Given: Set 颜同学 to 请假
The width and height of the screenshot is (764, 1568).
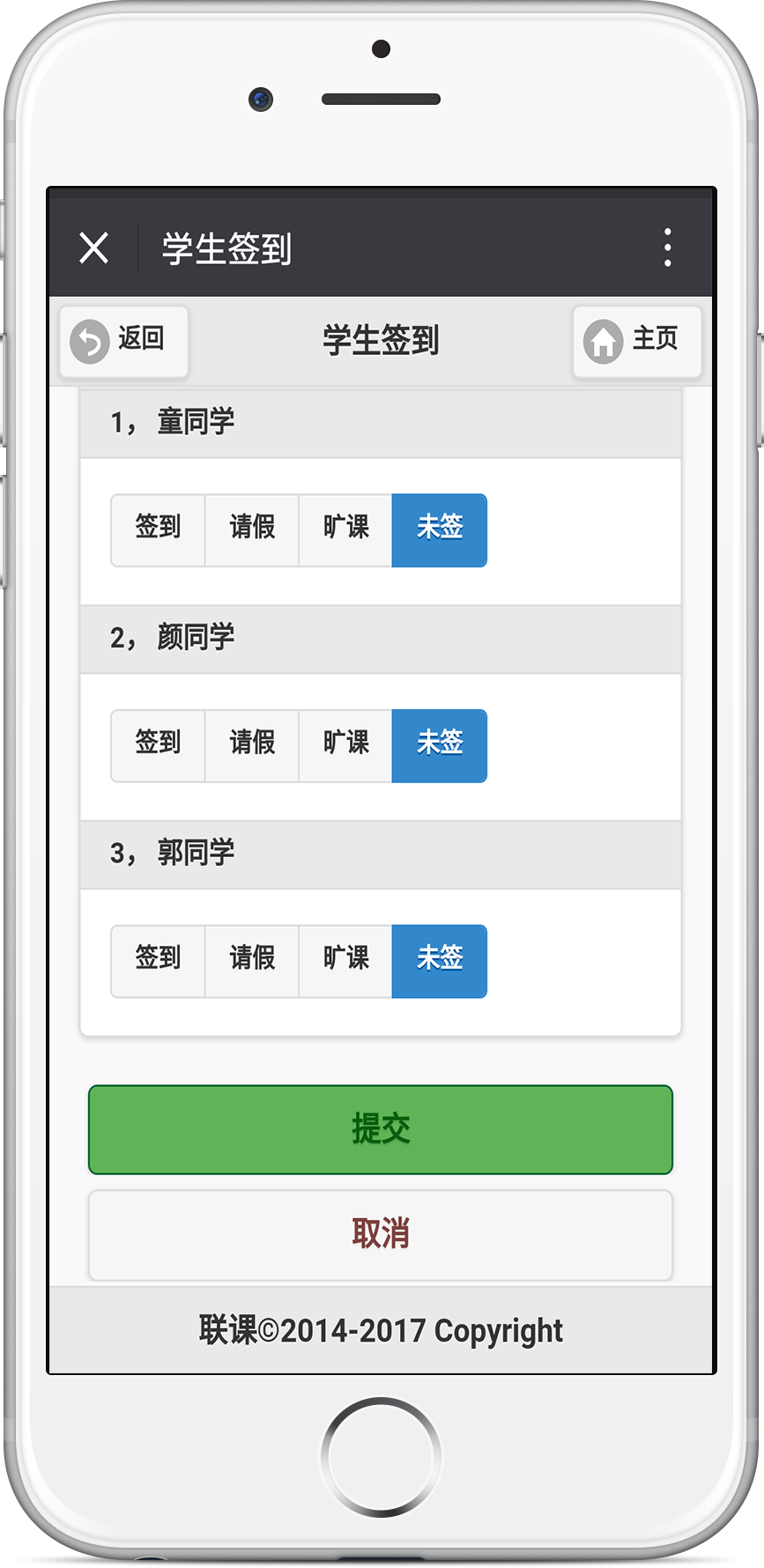Looking at the screenshot, I should tap(252, 745).
